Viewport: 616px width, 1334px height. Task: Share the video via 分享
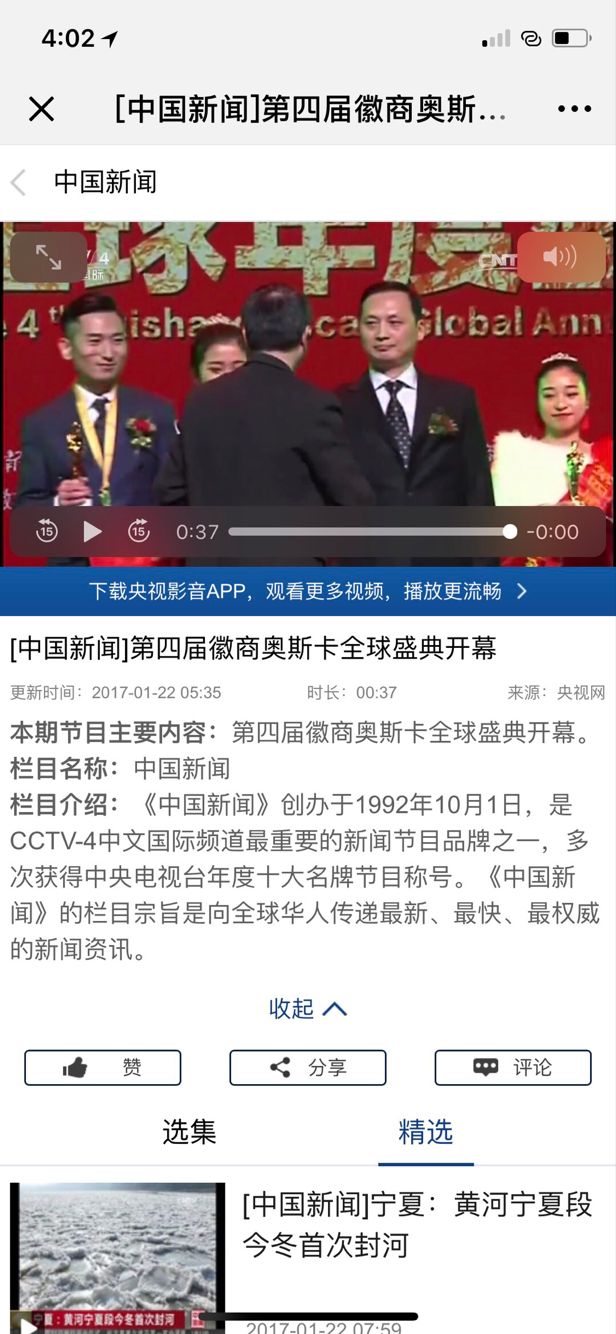click(308, 1067)
